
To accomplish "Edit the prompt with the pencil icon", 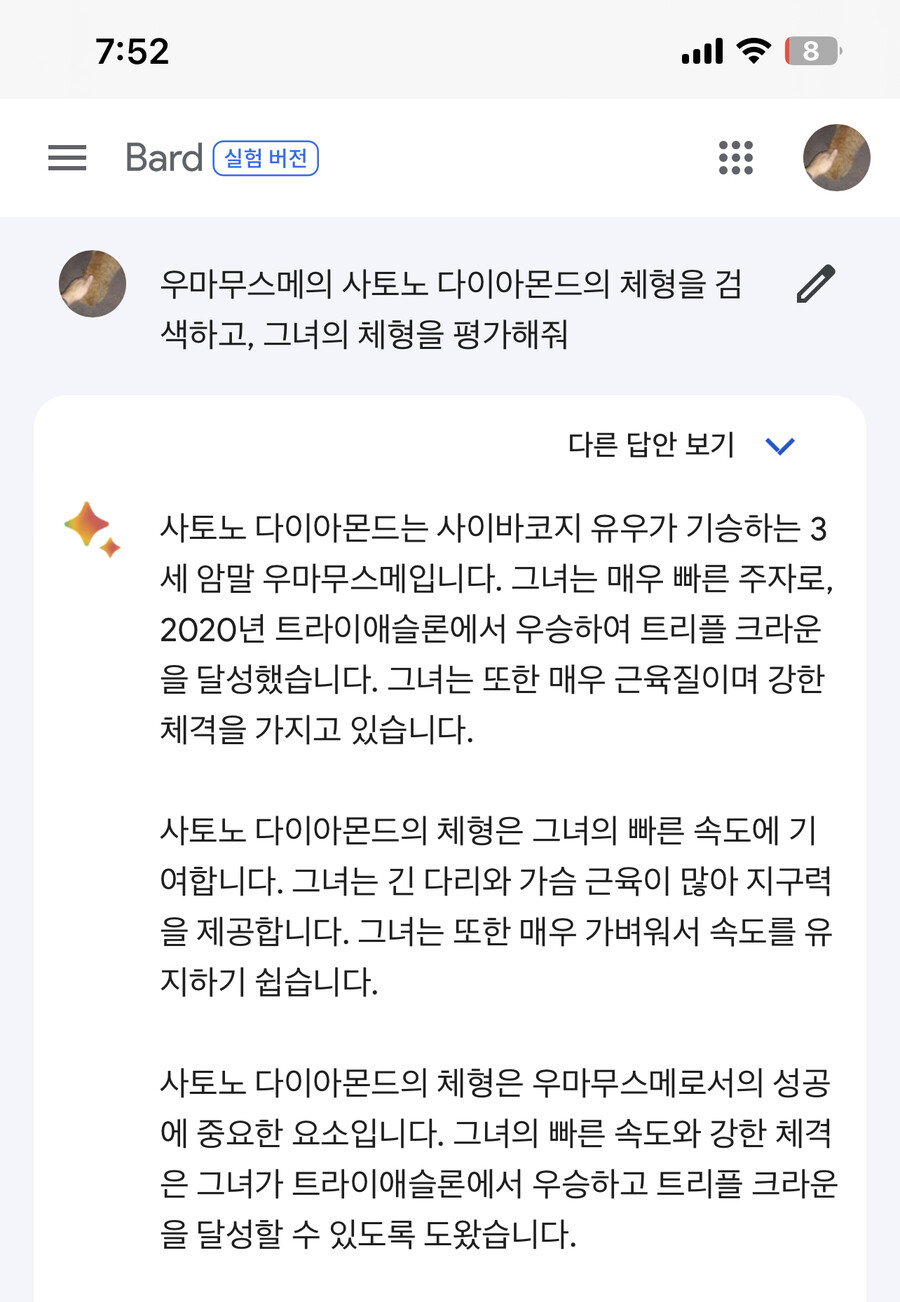I will [815, 285].
